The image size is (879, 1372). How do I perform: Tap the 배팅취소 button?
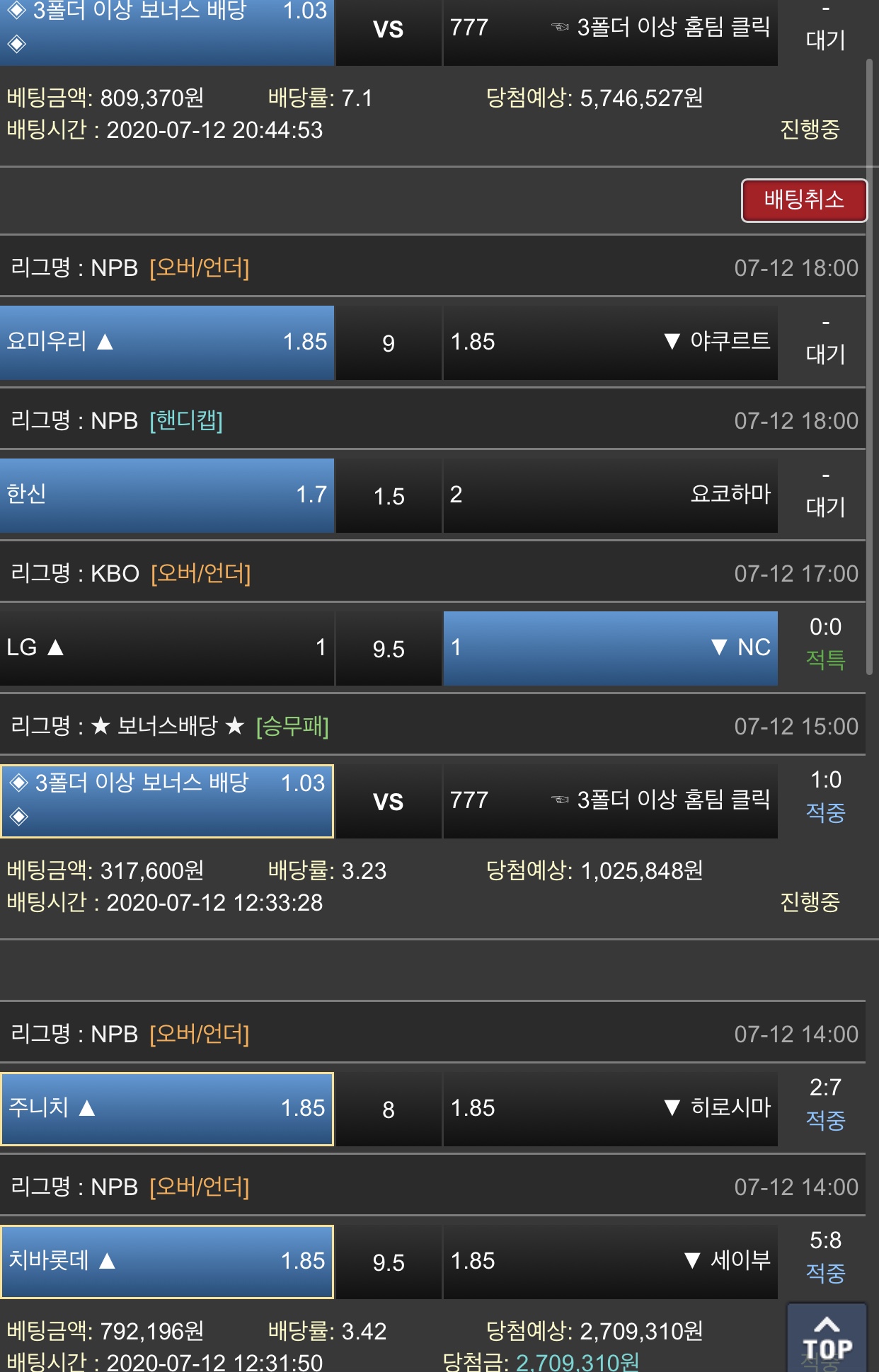click(804, 200)
